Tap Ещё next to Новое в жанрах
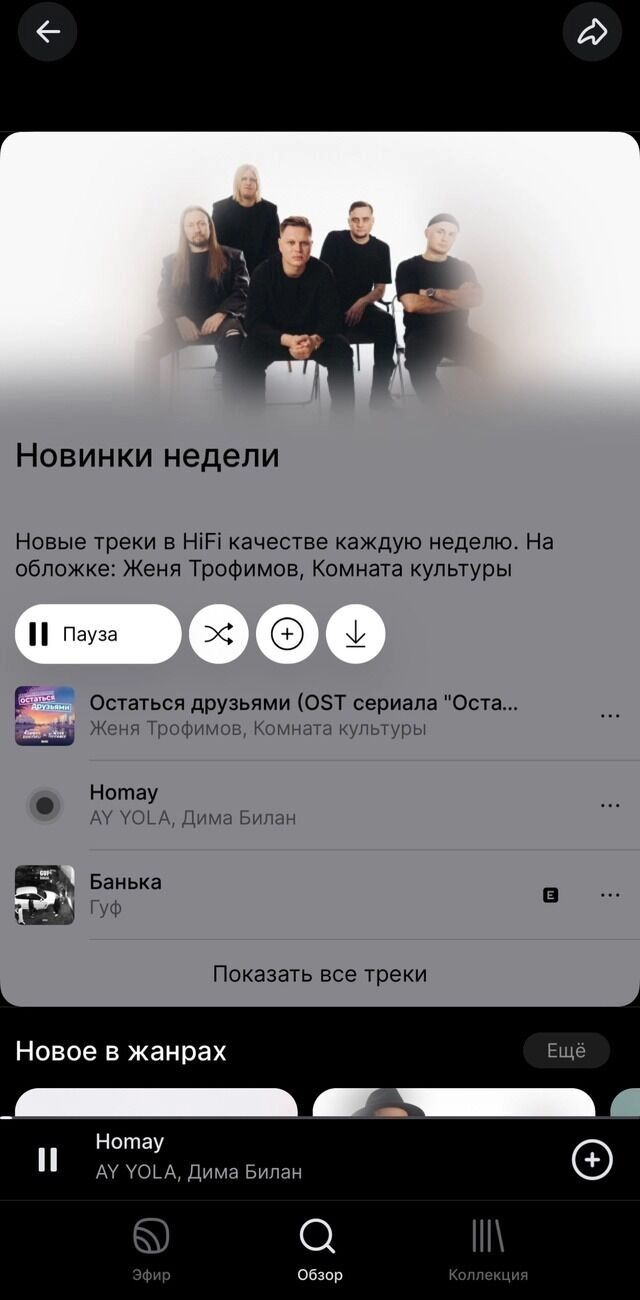The width and height of the screenshot is (640, 1300). [566, 1051]
